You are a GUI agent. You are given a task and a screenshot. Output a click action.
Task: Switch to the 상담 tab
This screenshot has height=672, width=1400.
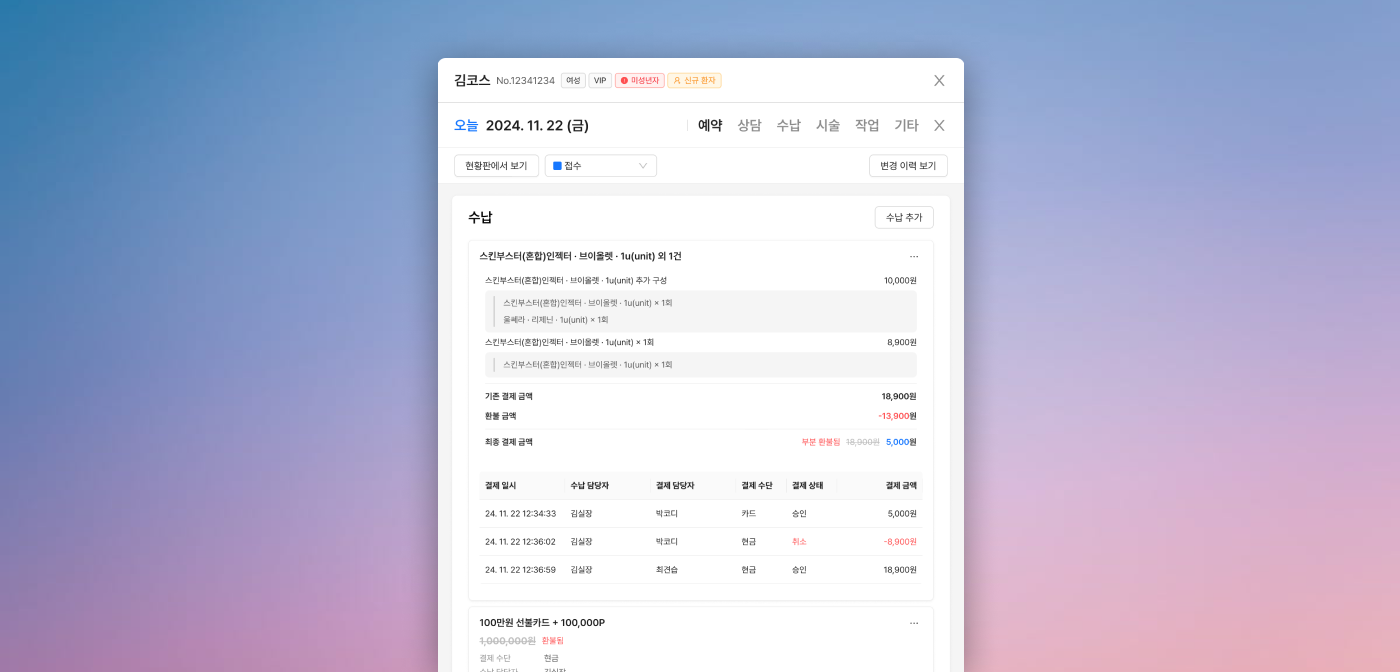click(x=749, y=125)
